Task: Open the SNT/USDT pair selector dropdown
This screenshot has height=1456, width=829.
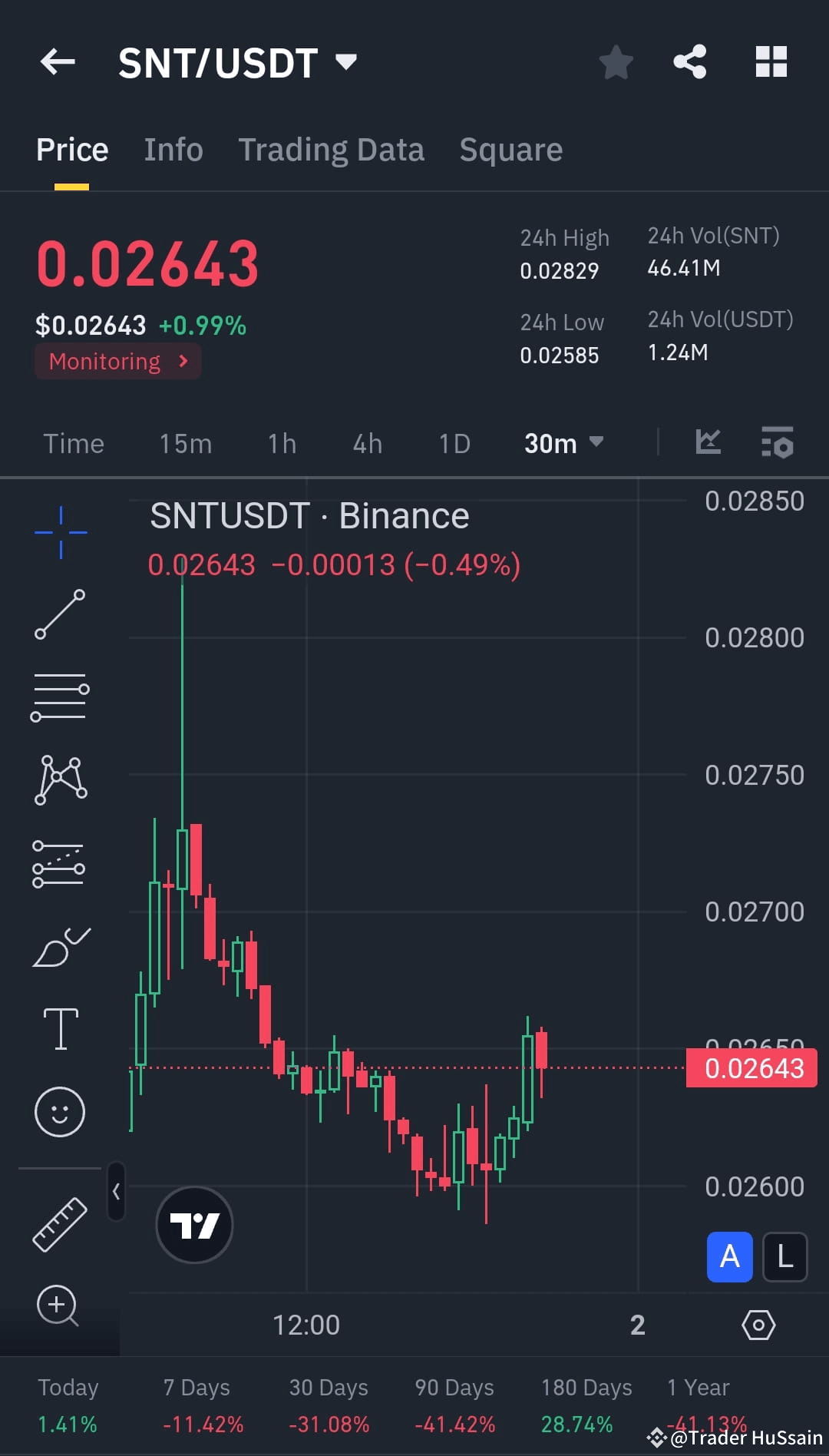Action: 345,63
